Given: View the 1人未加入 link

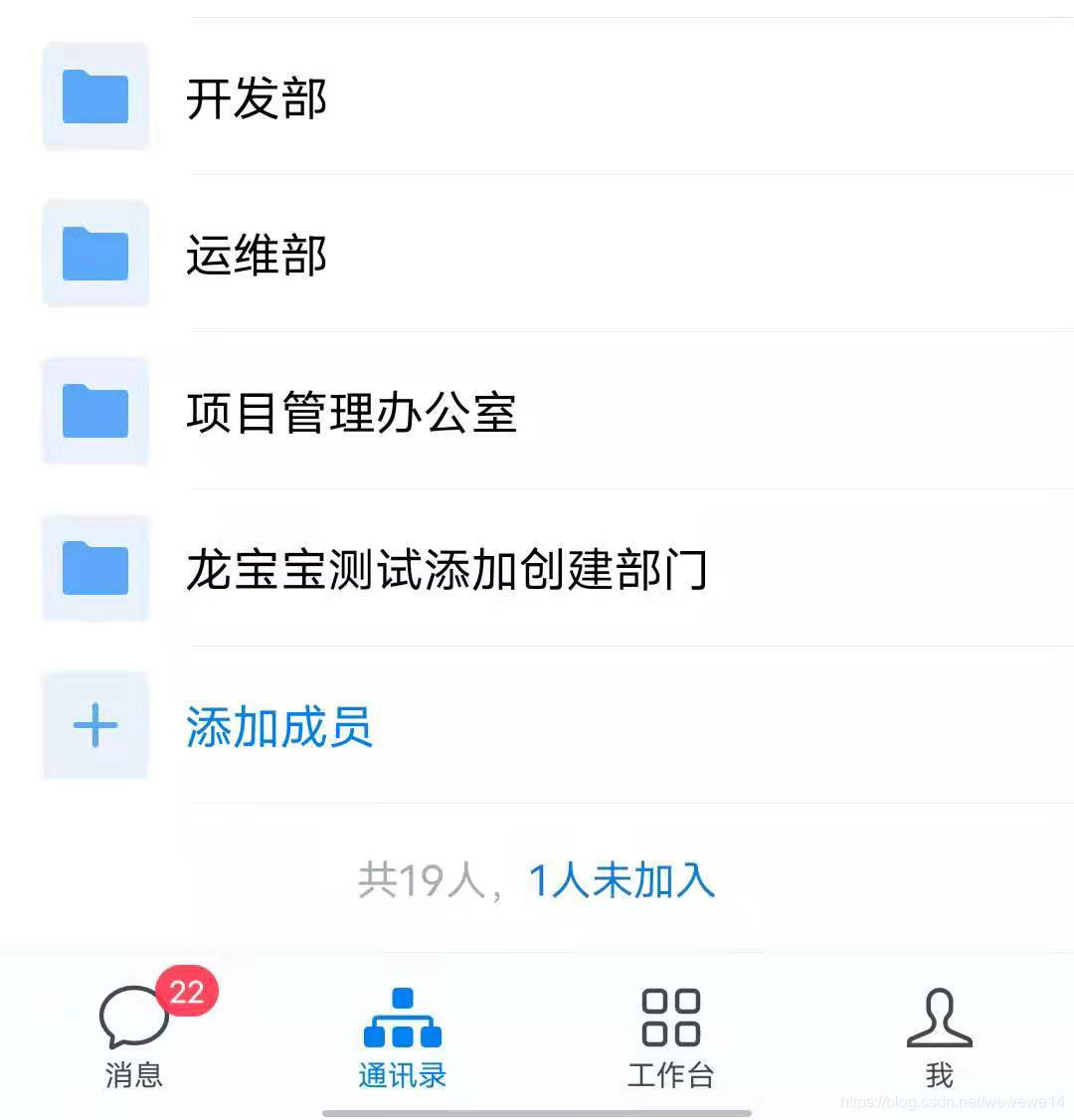Looking at the screenshot, I should point(622,880).
